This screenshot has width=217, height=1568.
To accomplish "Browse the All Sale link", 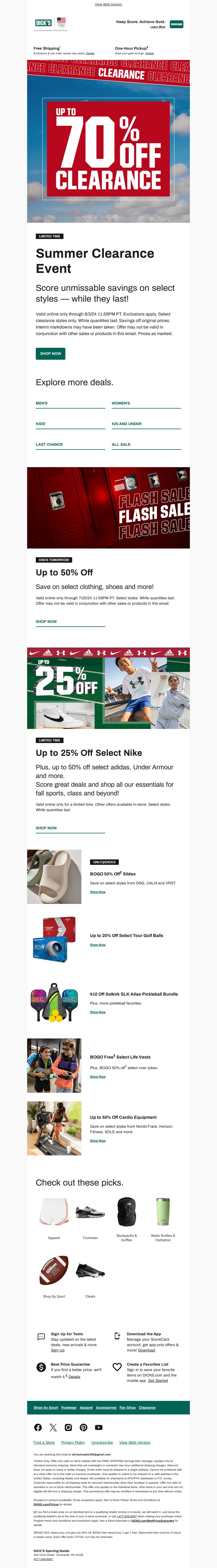I will [x=121, y=444].
